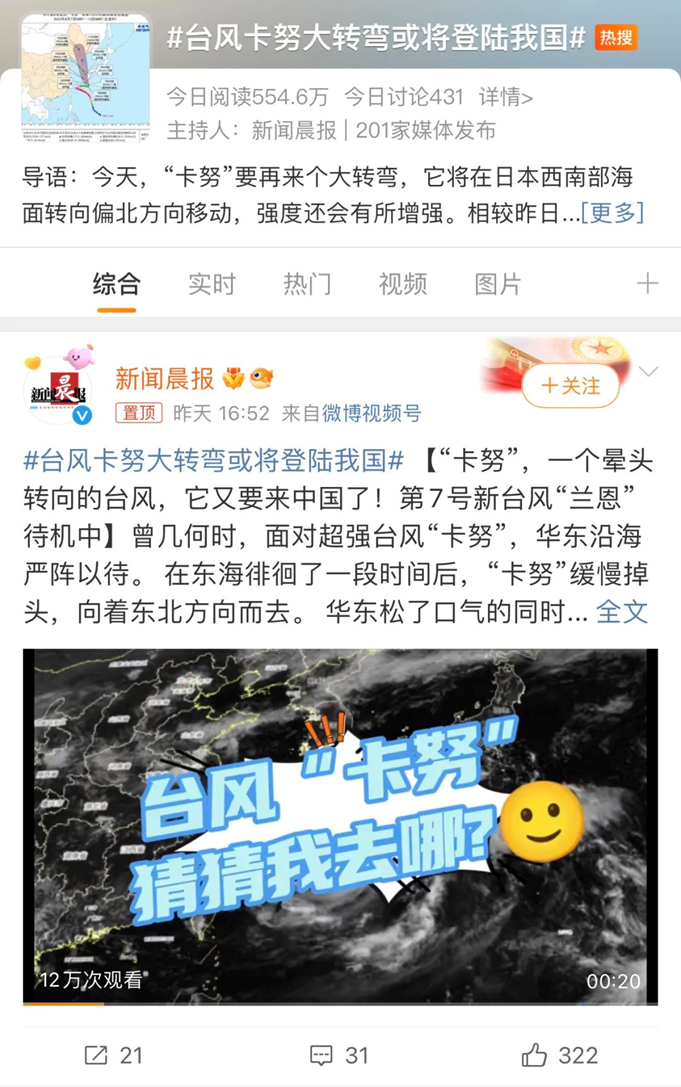
Task: Open the hashtag link in the post
Action: [214, 461]
